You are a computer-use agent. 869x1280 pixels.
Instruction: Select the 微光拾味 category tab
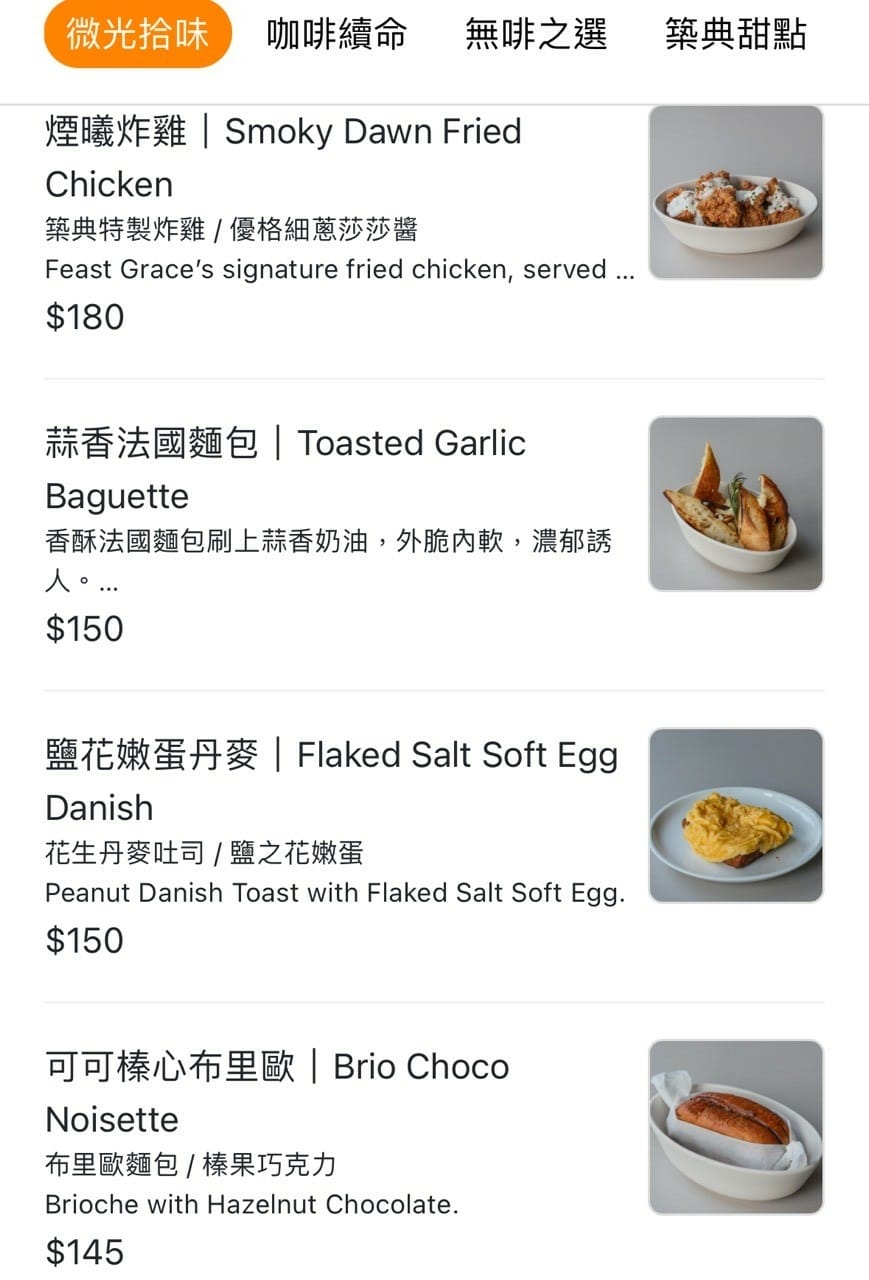(137, 35)
